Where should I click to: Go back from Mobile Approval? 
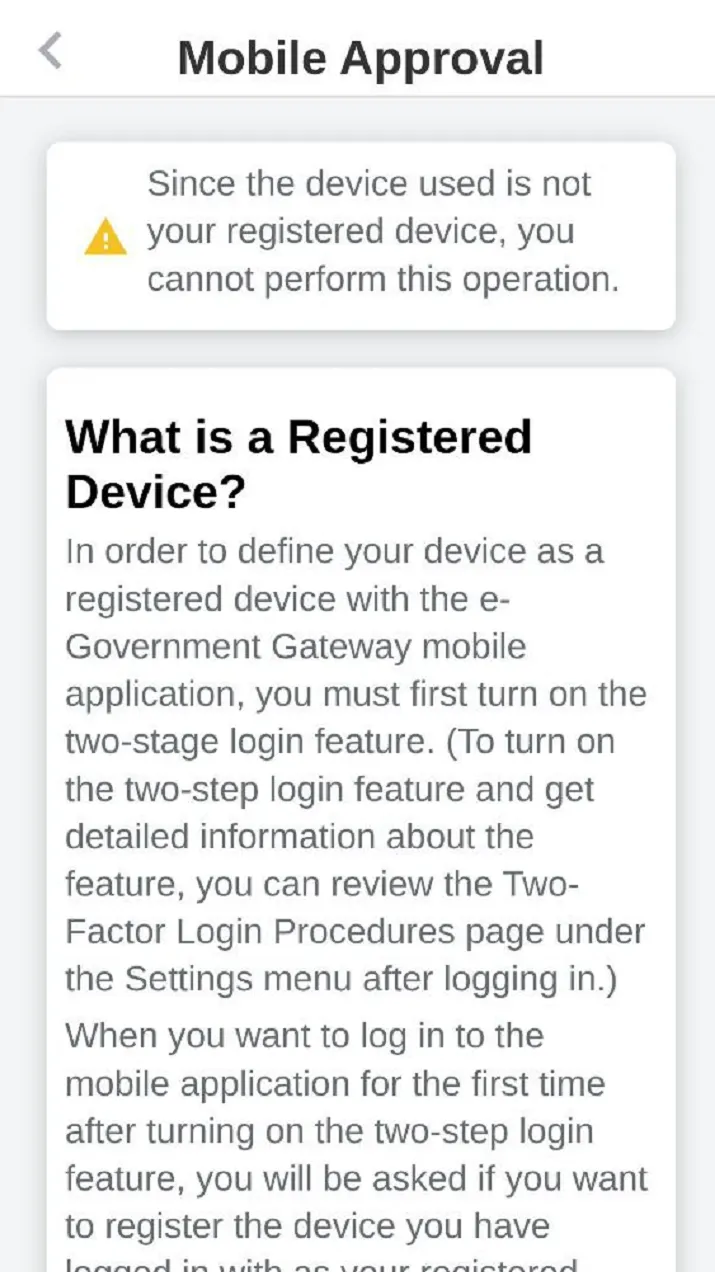(x=50, y=50)
